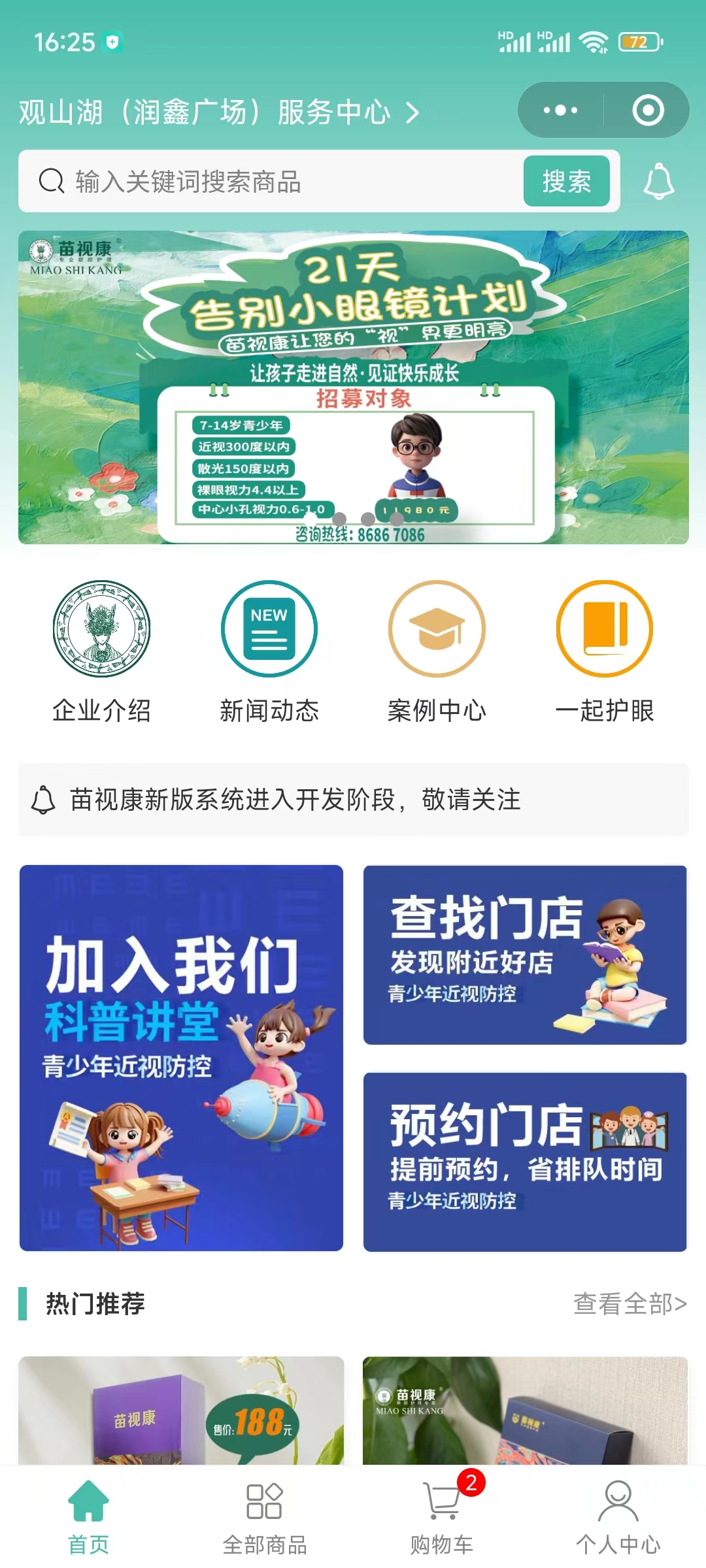
Task: Open the 查找门店 card
Action: (x=525, y=955)
